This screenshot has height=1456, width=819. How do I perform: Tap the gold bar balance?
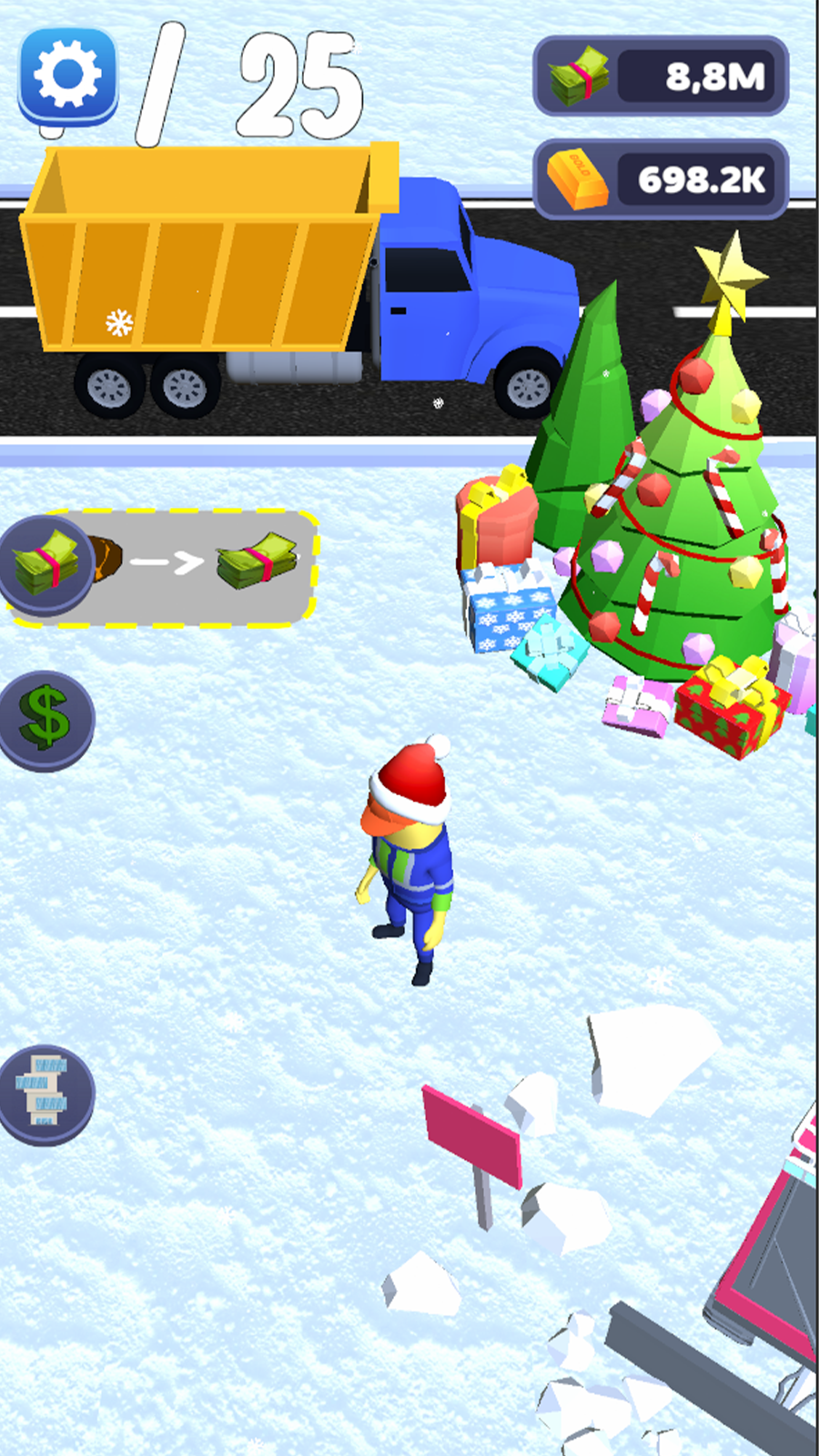pos(661,179)
